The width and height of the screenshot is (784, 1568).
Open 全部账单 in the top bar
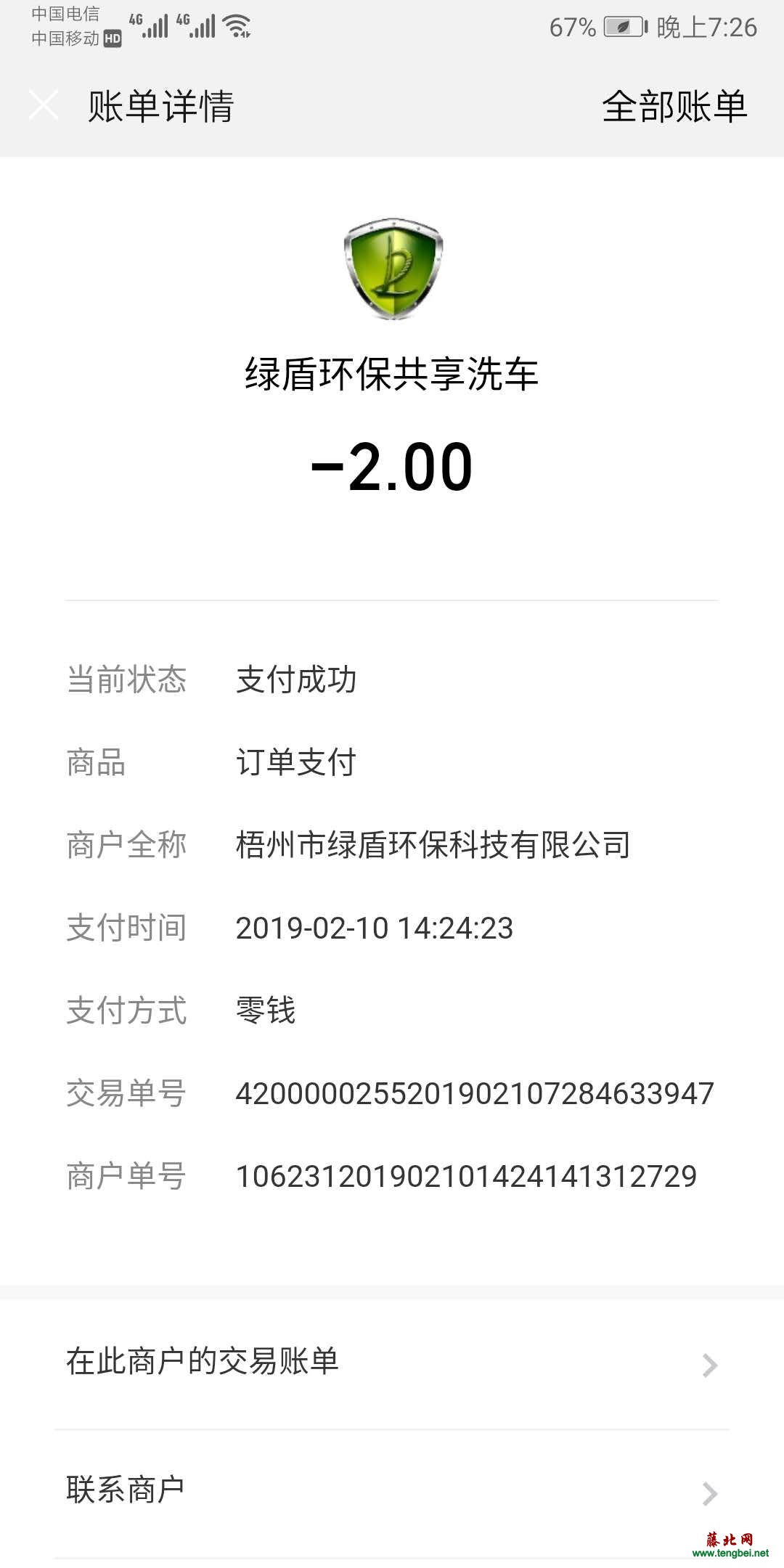(674, 107)
